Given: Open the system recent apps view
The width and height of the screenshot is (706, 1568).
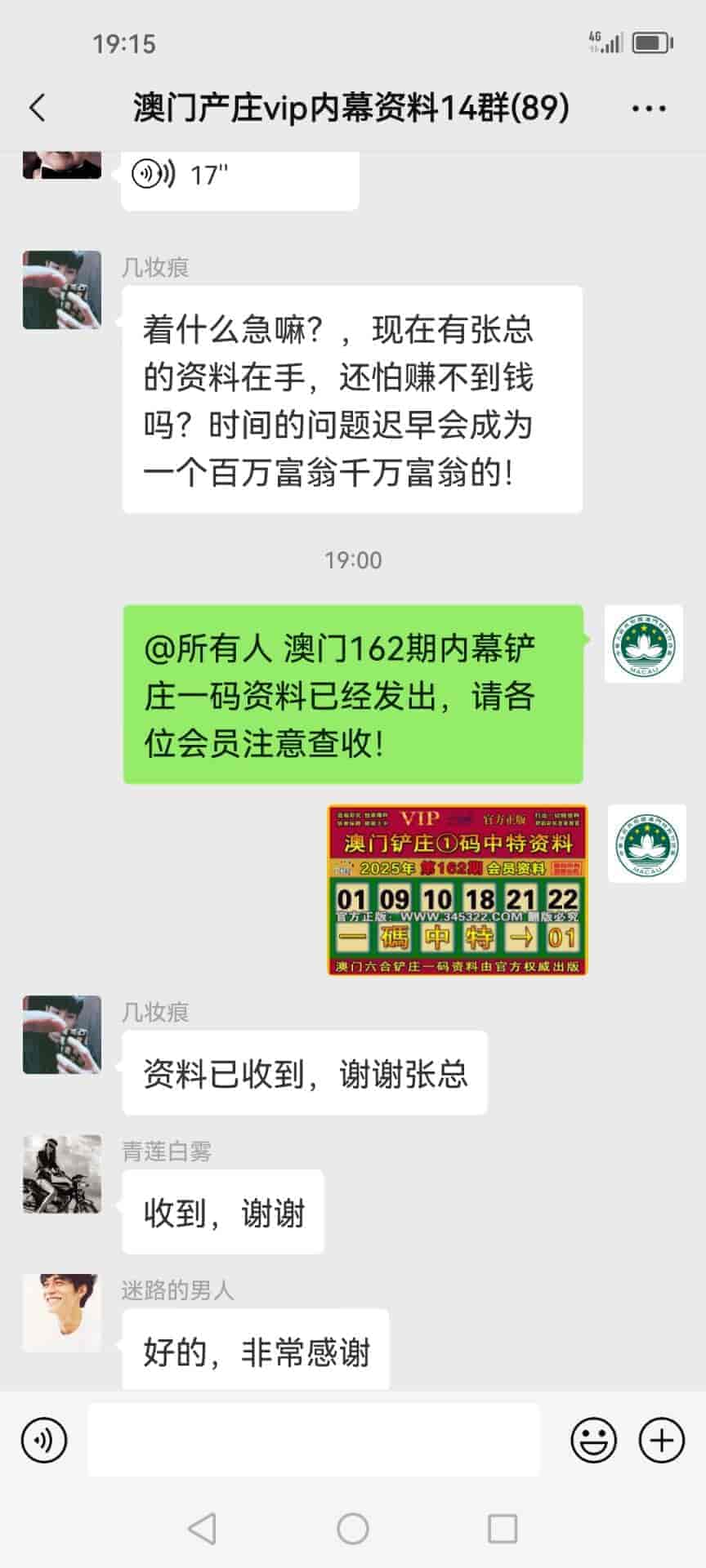Looking at the screenshot, I should [502, 1529].
